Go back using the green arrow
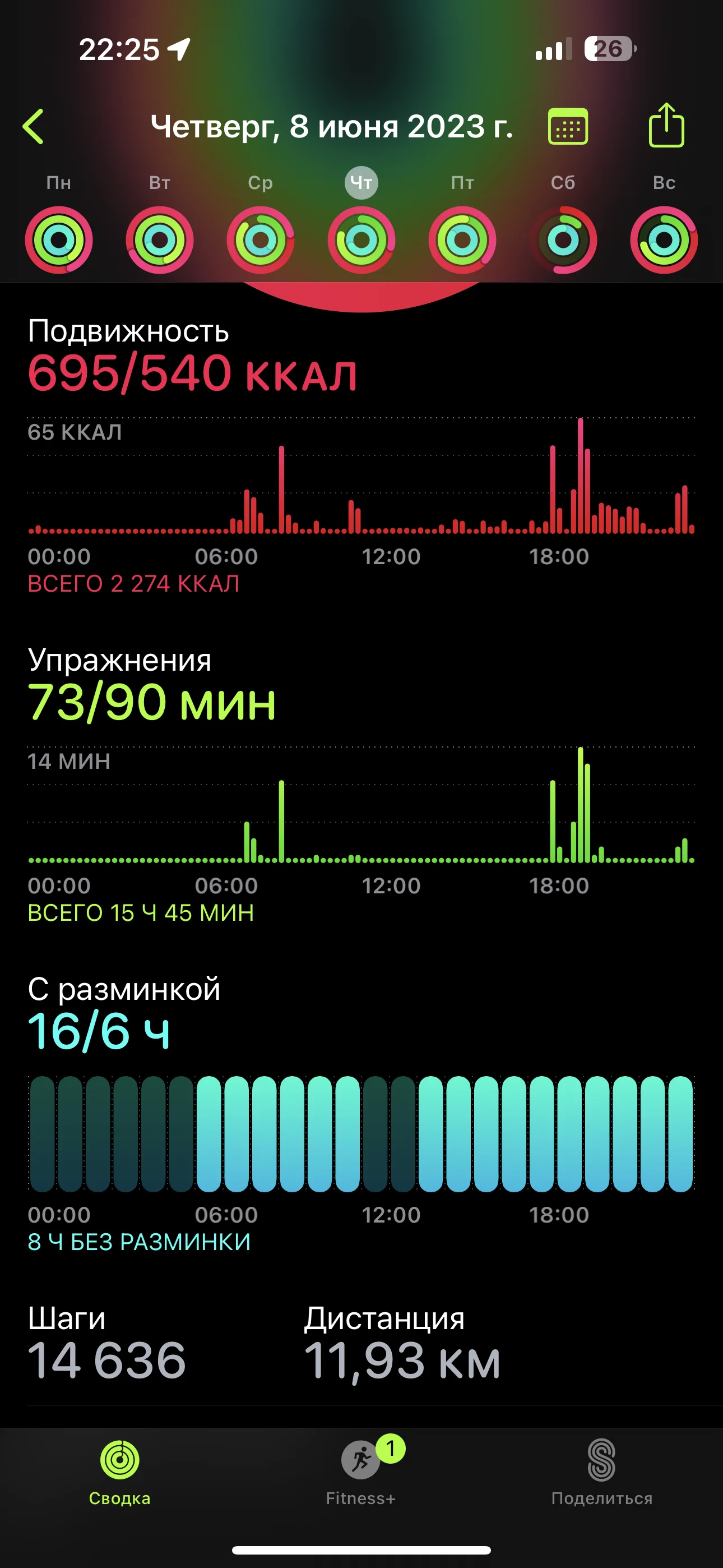This screenshot has width=723, height=1568. [x=34, y=127]
